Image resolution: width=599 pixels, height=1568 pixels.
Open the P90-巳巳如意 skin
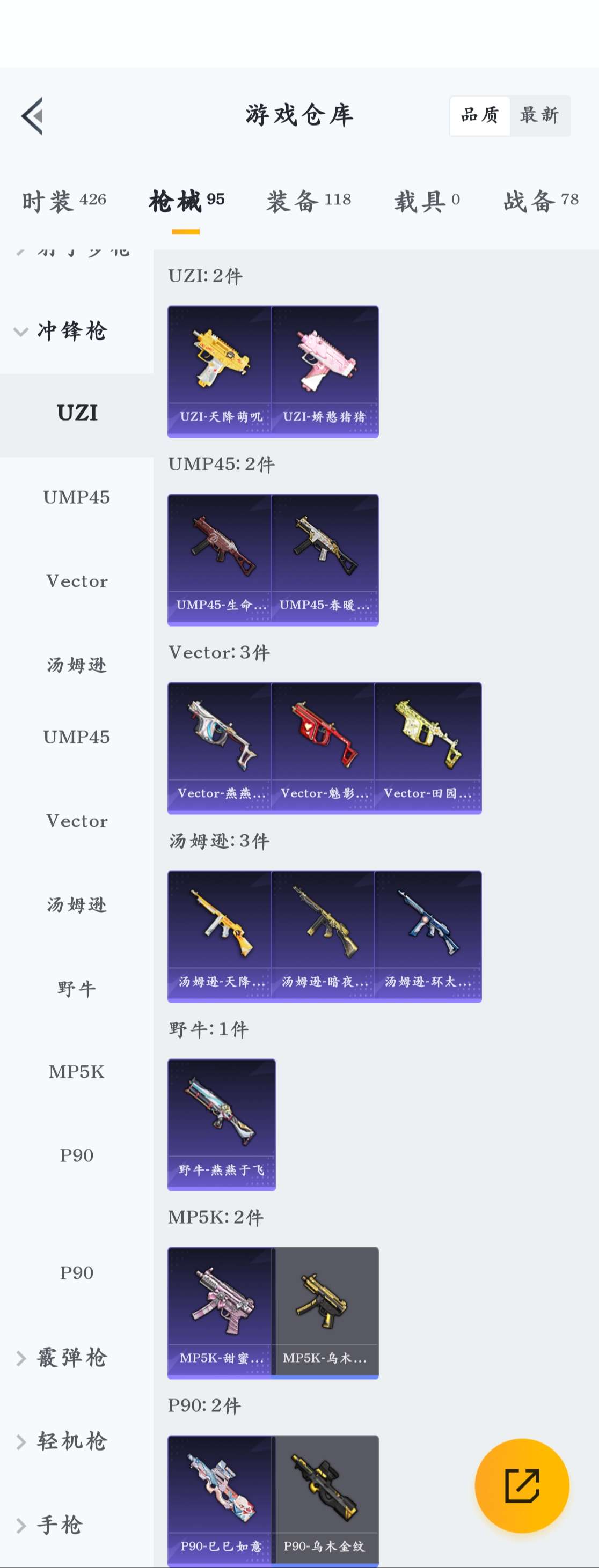pyautogui.click(x=221, y=1500)
